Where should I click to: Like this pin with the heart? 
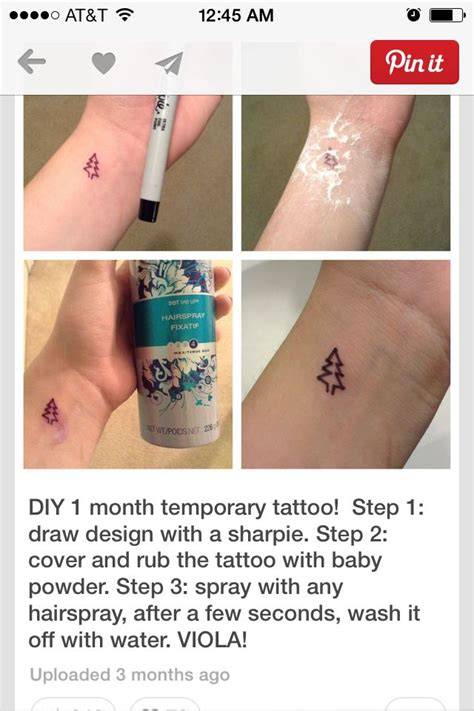pyautogui.click(x=103, y=63)
